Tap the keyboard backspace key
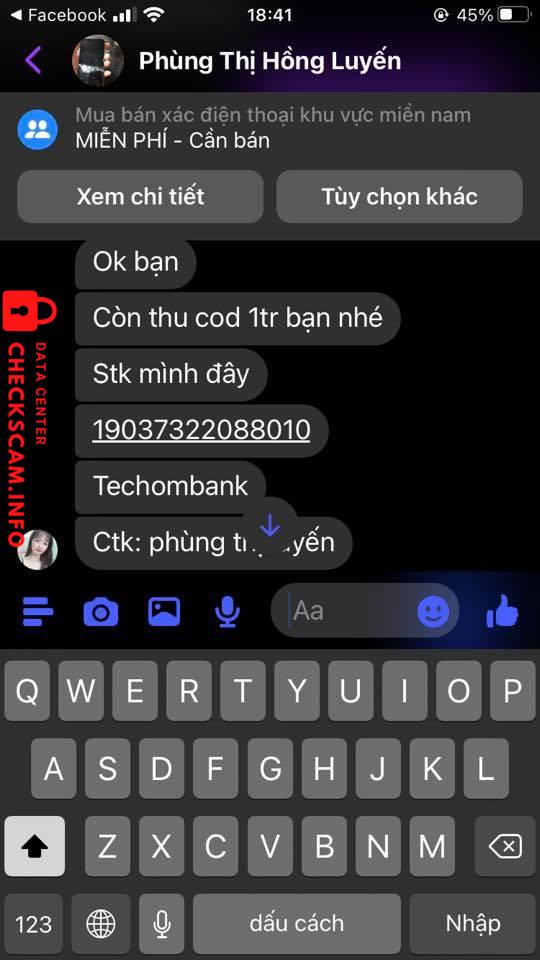The image size is (540, 960). [x=505, y=847]
